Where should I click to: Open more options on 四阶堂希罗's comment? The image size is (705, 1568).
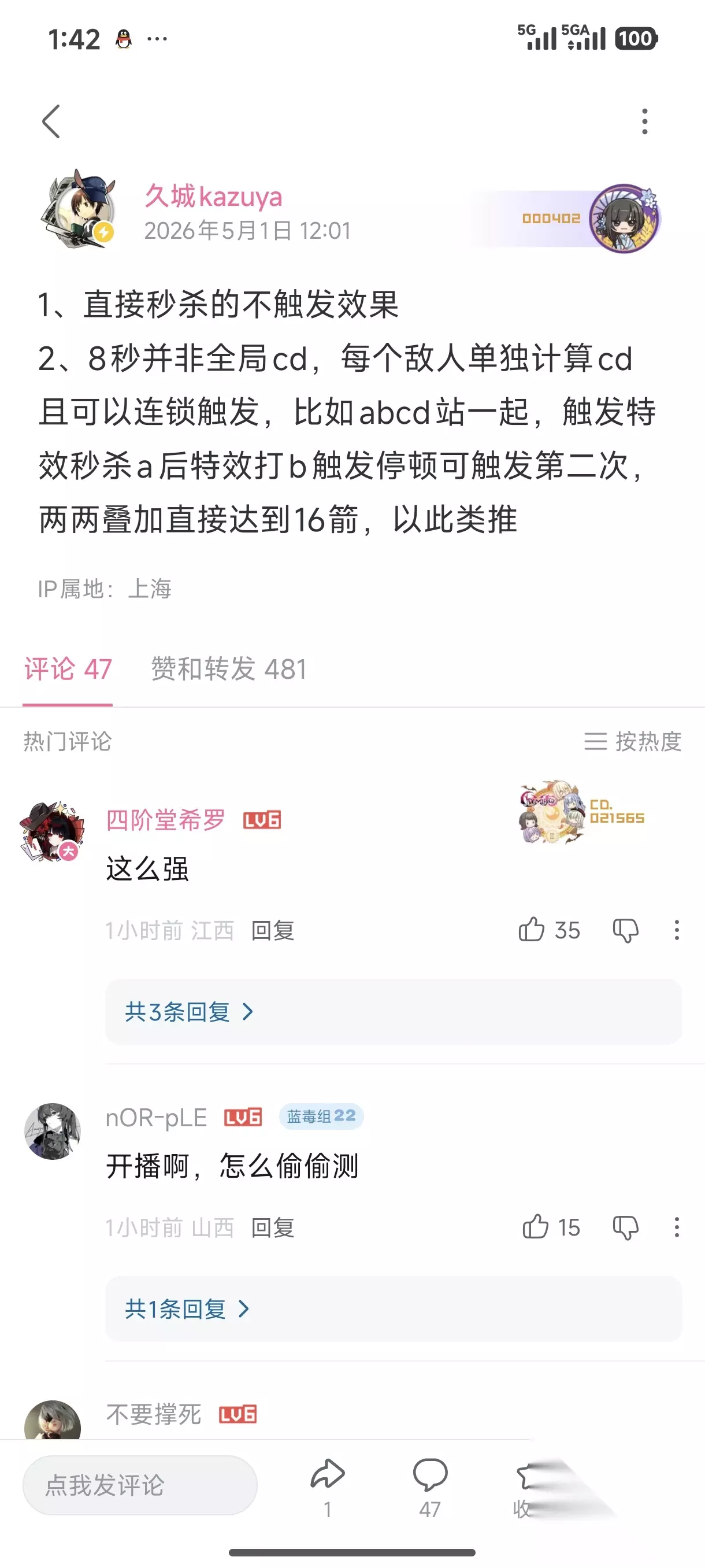click(677, 930)
